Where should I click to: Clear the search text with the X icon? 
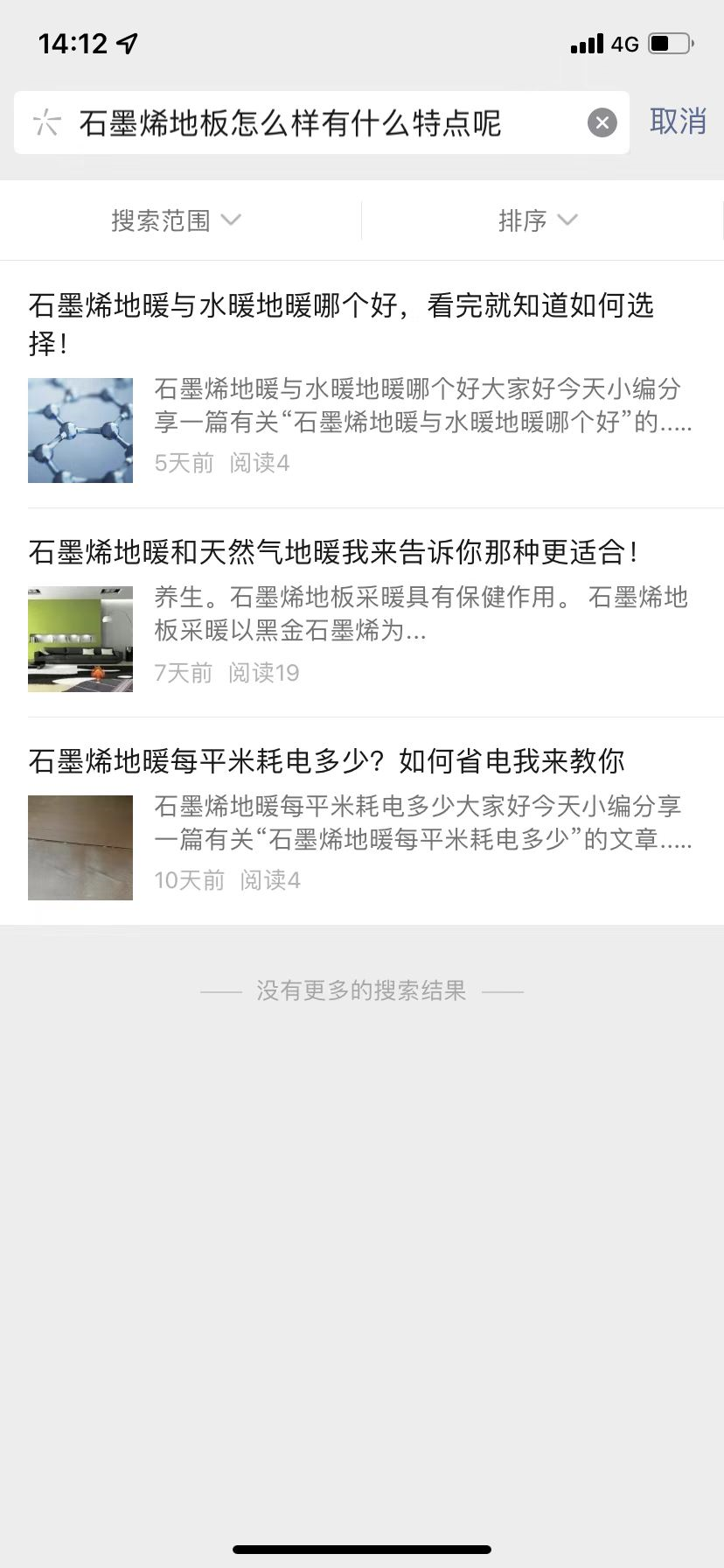[x=602, y=123]
